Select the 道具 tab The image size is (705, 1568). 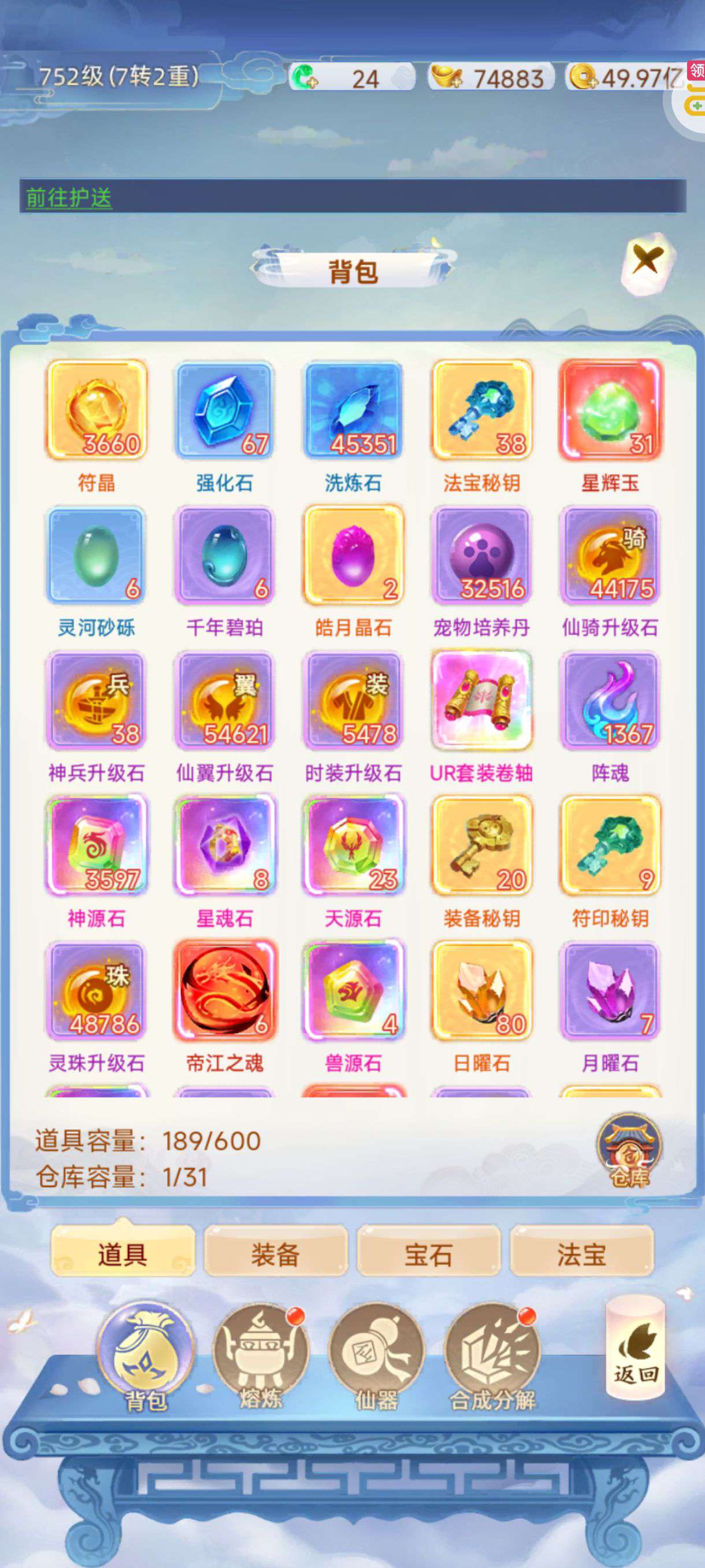[x=123, y=1255]
